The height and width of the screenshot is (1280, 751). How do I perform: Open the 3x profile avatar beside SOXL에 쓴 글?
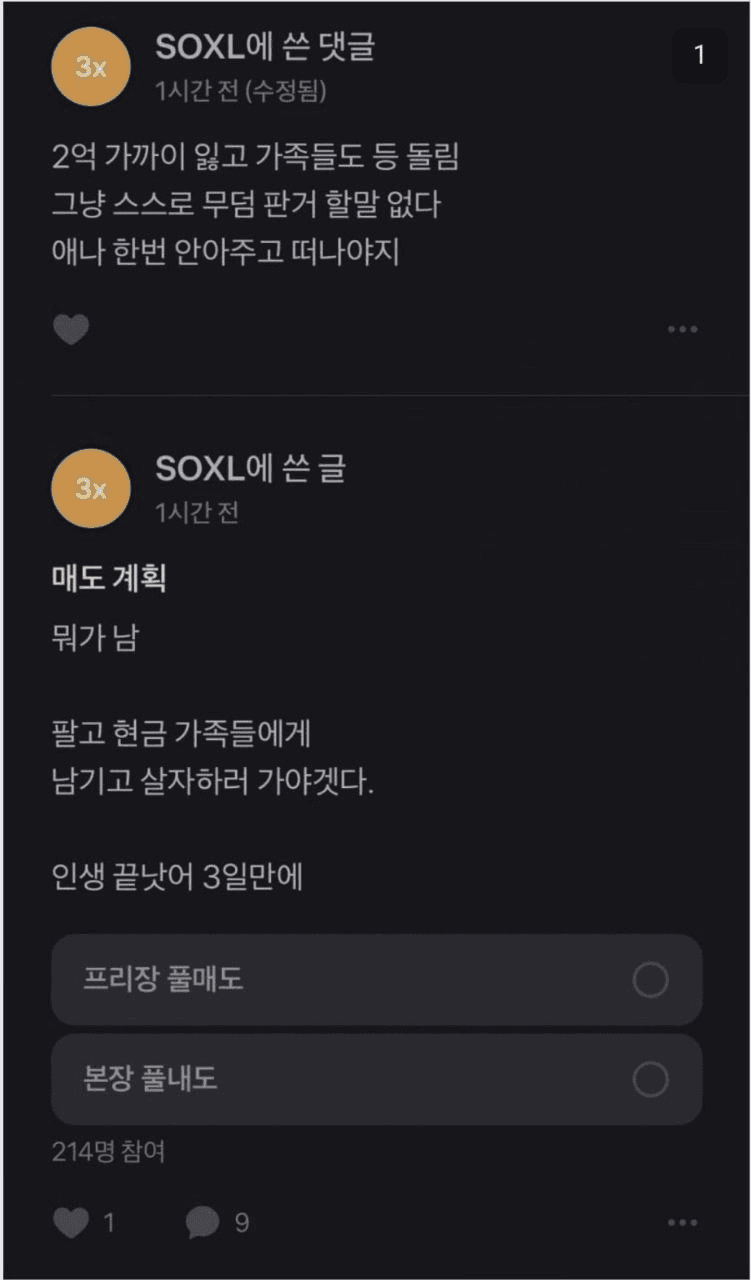90,488
